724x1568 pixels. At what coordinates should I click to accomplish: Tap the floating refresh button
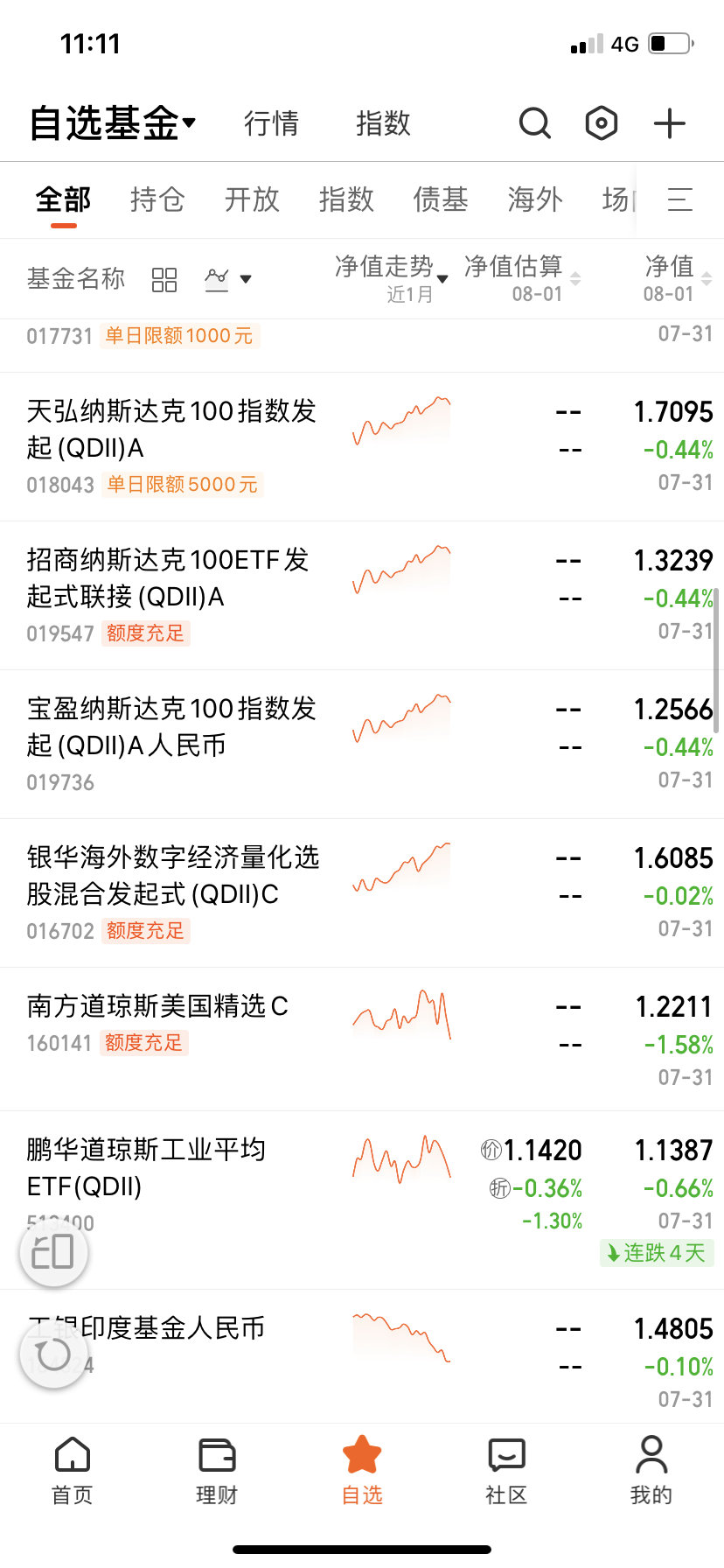(53, 1354)
